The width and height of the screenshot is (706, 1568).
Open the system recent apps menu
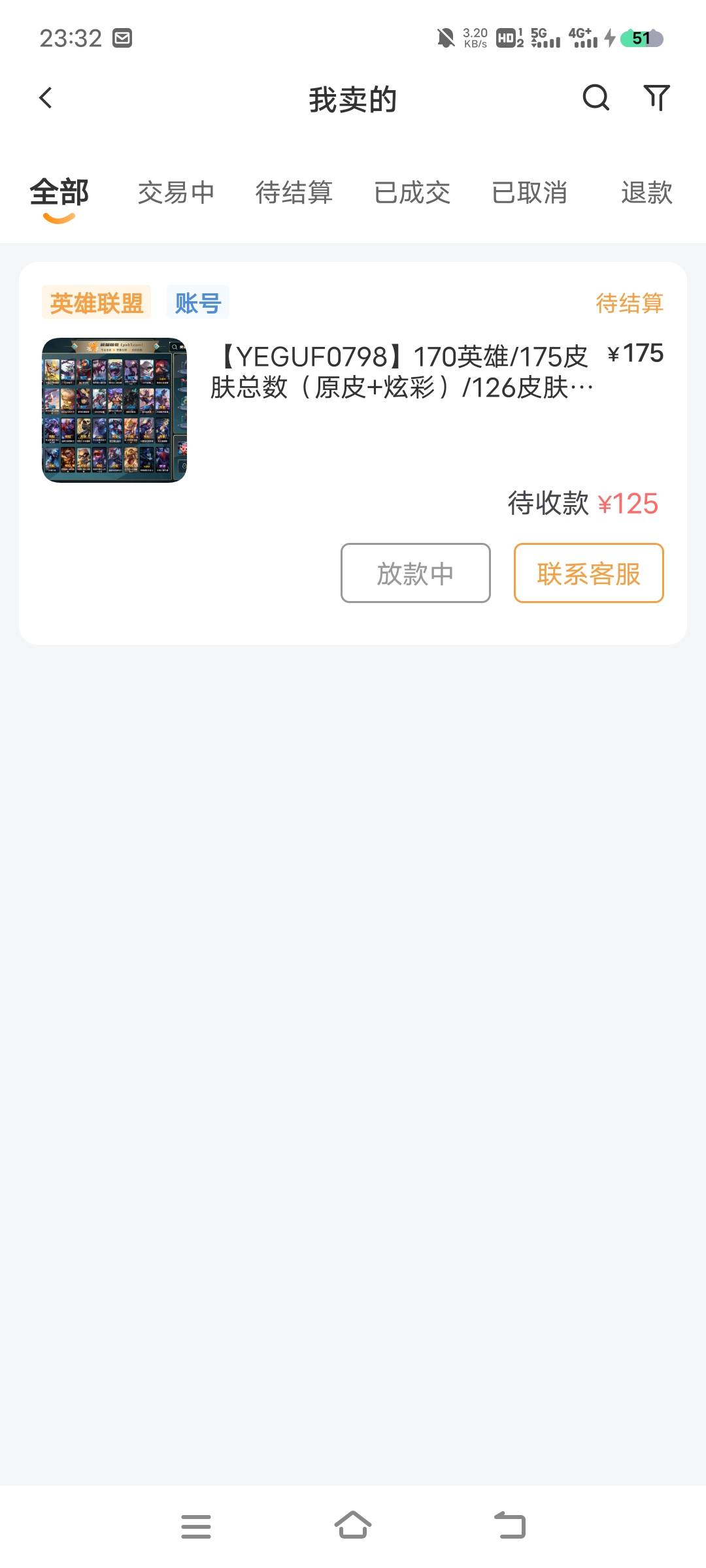pos(196,1526)
